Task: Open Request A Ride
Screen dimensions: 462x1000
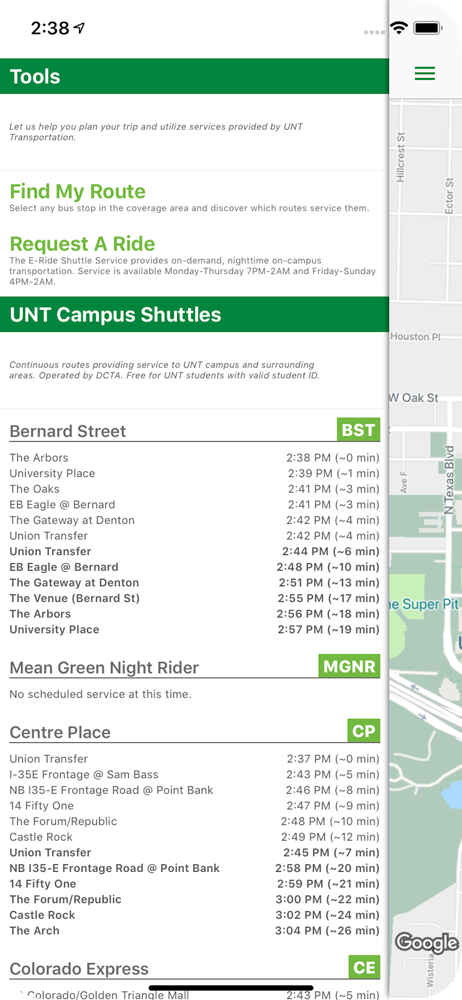Action: [x=82, y=244]
